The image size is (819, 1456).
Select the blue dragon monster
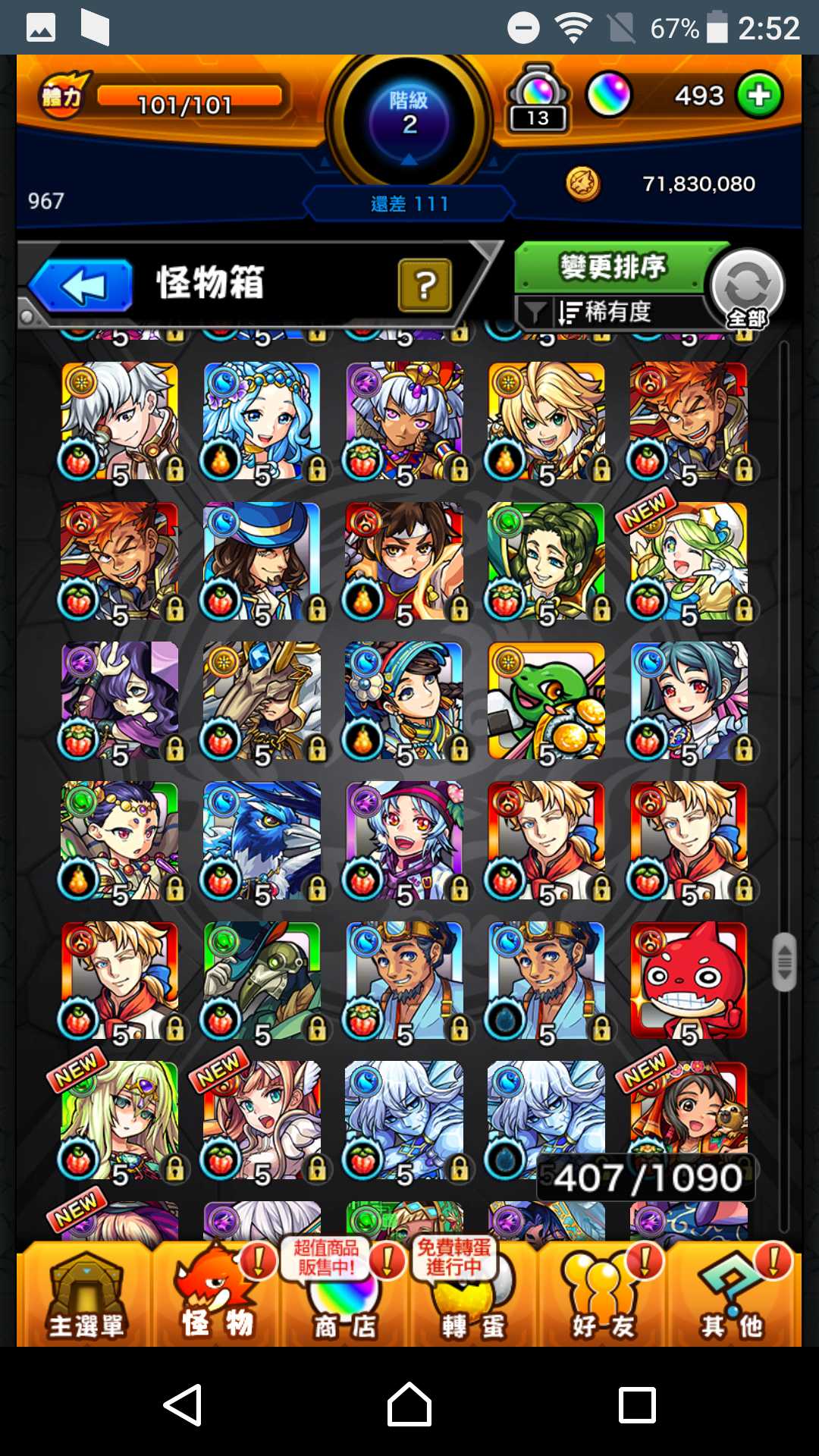click(x=262, y=840)
